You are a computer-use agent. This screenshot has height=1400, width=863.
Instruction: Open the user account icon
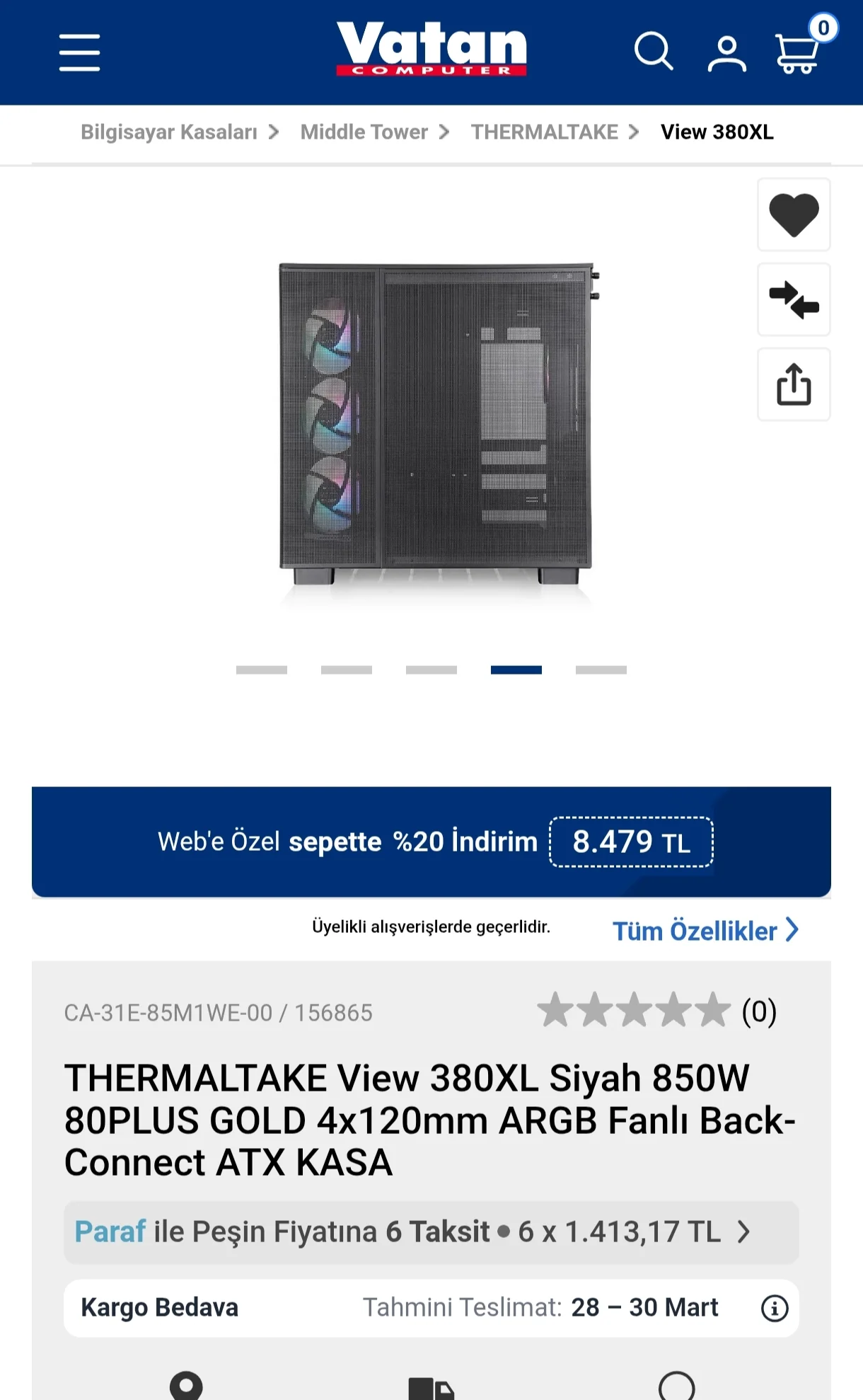point(726,54)
